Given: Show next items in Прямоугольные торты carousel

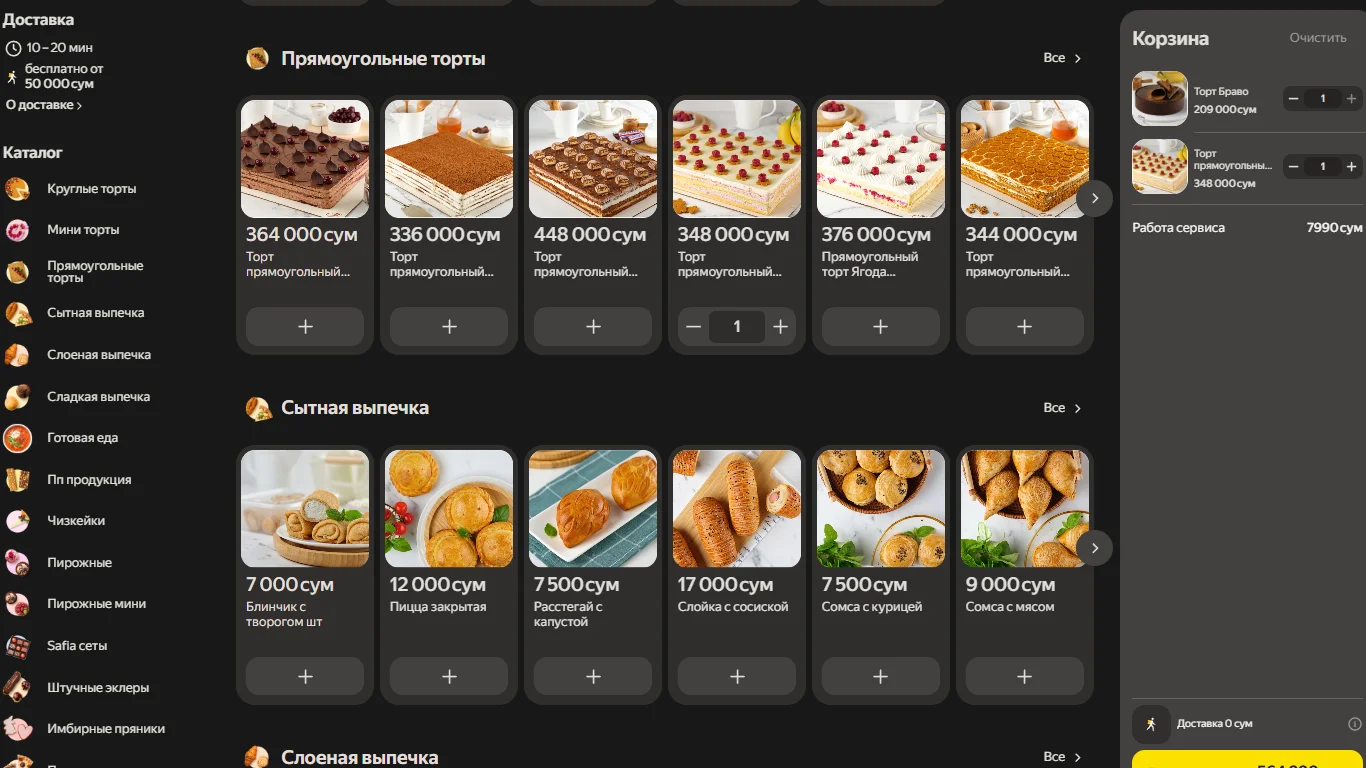Looking at the screenshot, I should 1094,198.
